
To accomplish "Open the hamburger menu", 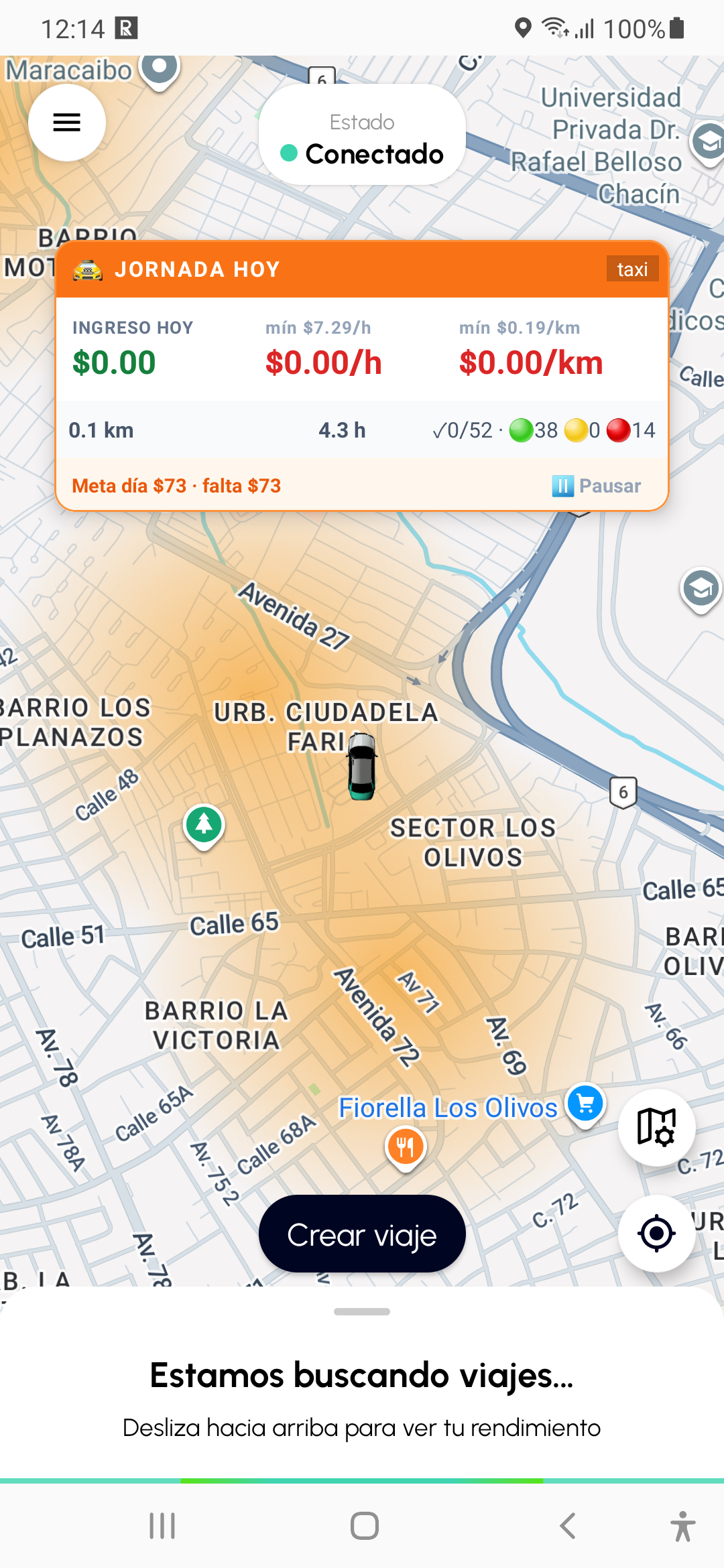I will [x=66, y=123].
